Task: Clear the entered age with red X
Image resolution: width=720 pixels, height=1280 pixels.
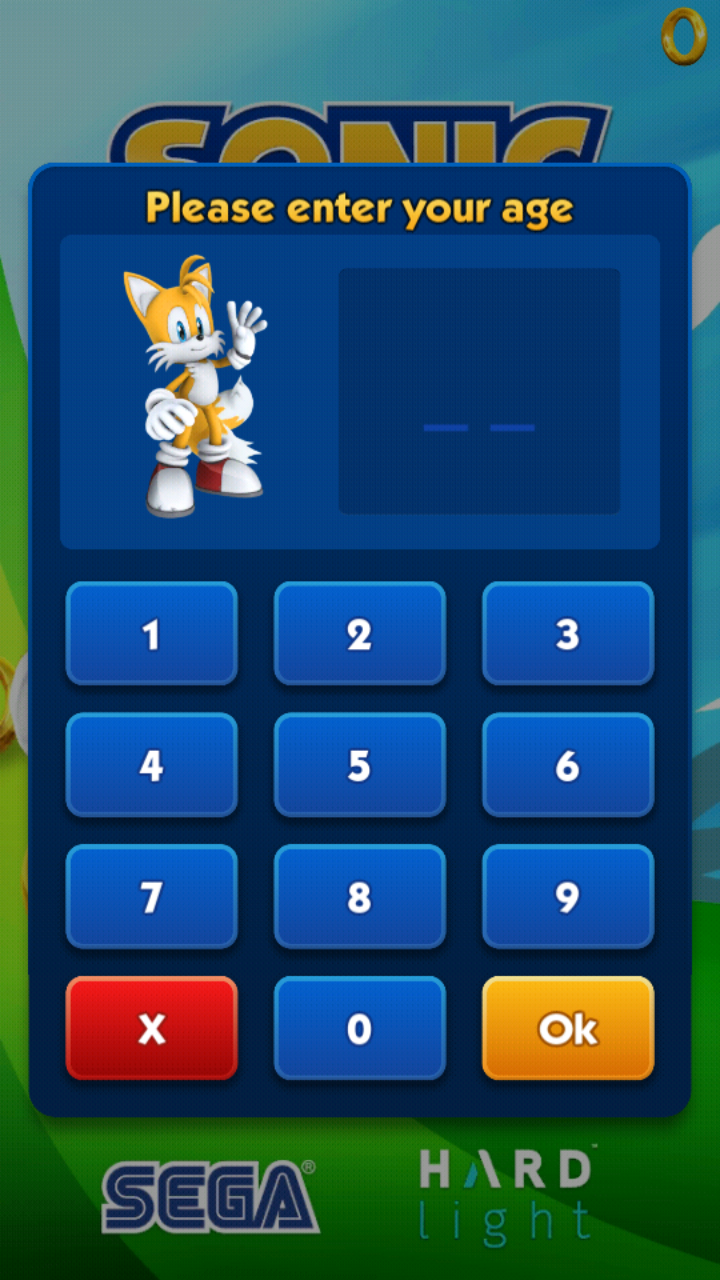Action: (x=151, y=1029)
